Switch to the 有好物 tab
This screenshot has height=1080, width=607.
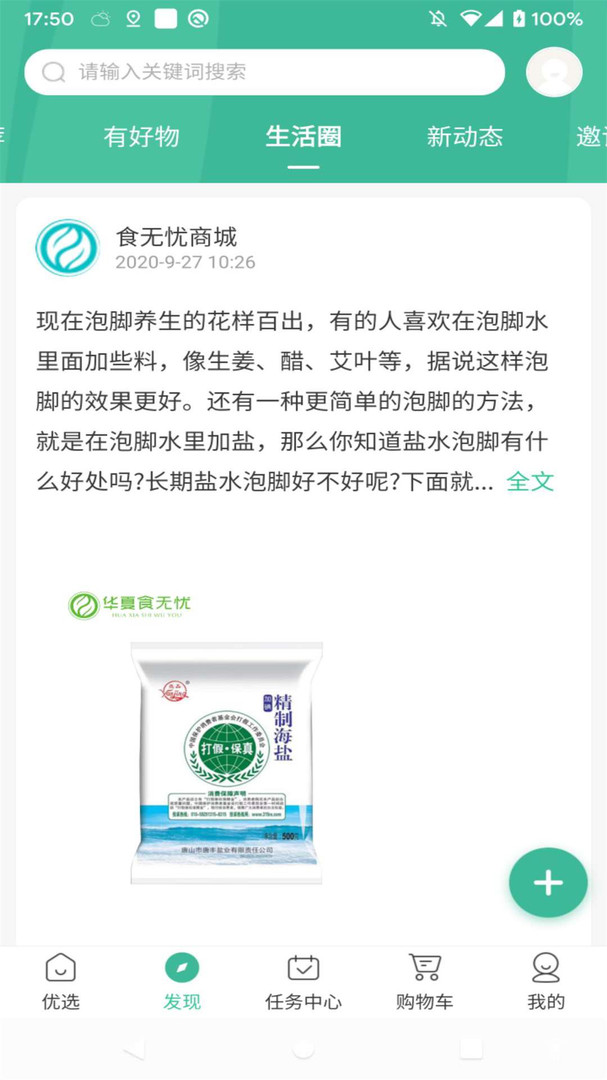click(x=141, y=137)
